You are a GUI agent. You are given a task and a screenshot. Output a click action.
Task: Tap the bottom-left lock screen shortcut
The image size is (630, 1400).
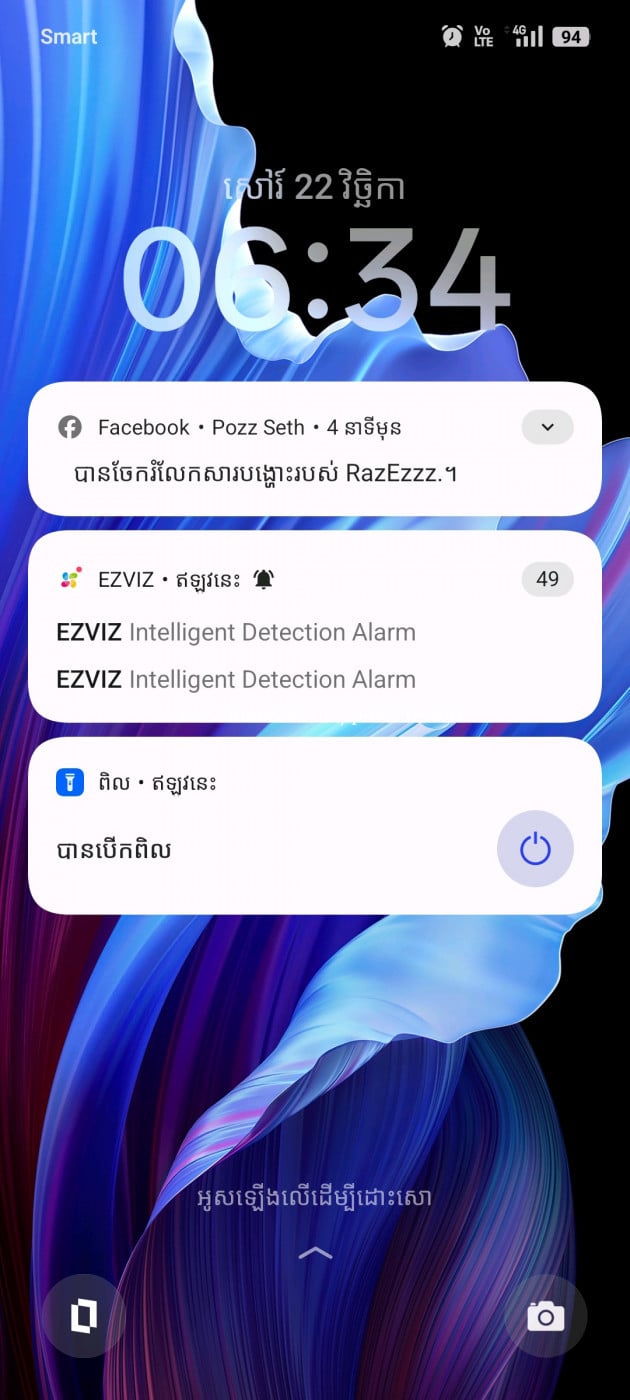click(84, 1316)
